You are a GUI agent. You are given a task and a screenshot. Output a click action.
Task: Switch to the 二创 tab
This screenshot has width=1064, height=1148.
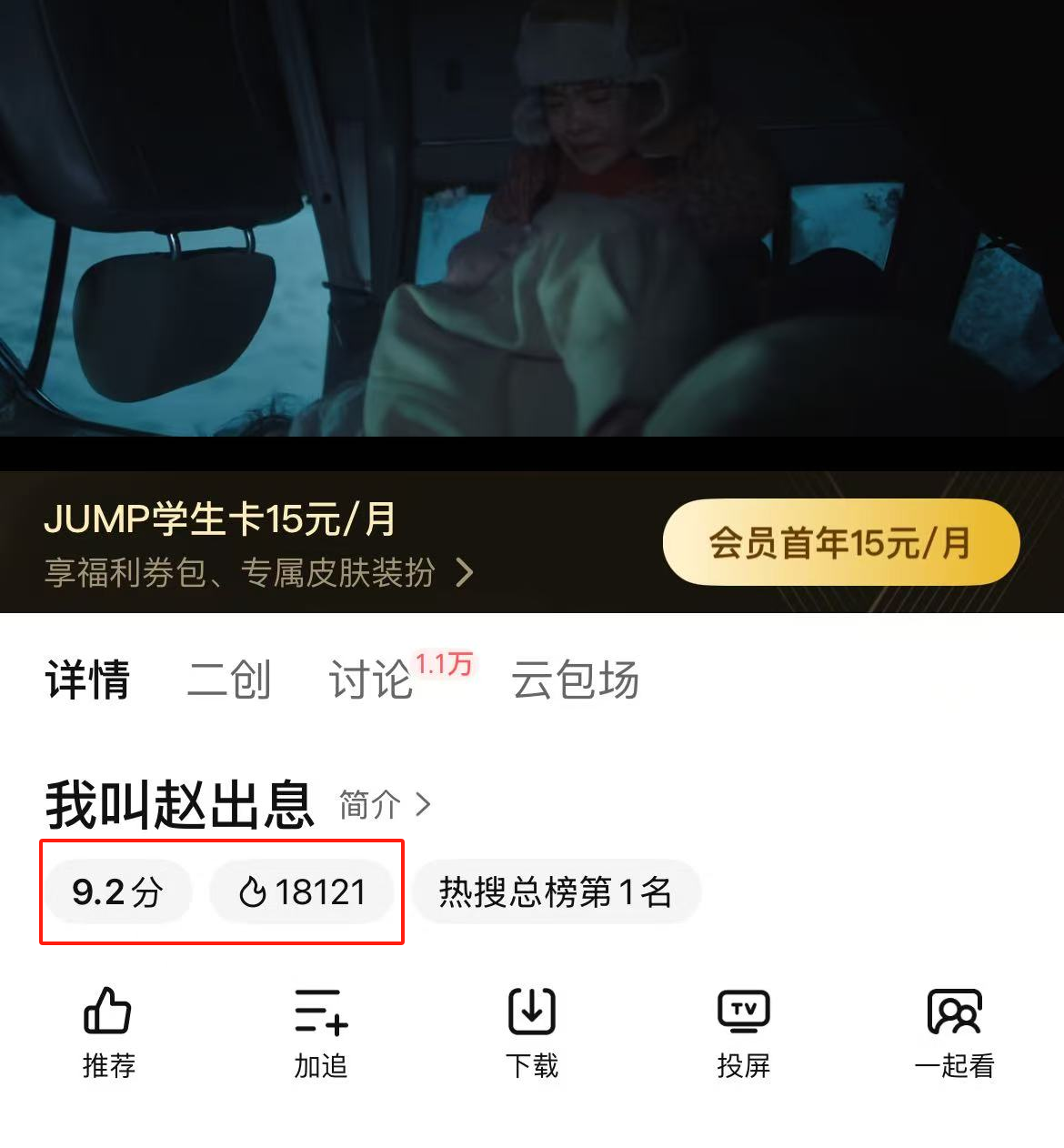click(x=229, y=680)
